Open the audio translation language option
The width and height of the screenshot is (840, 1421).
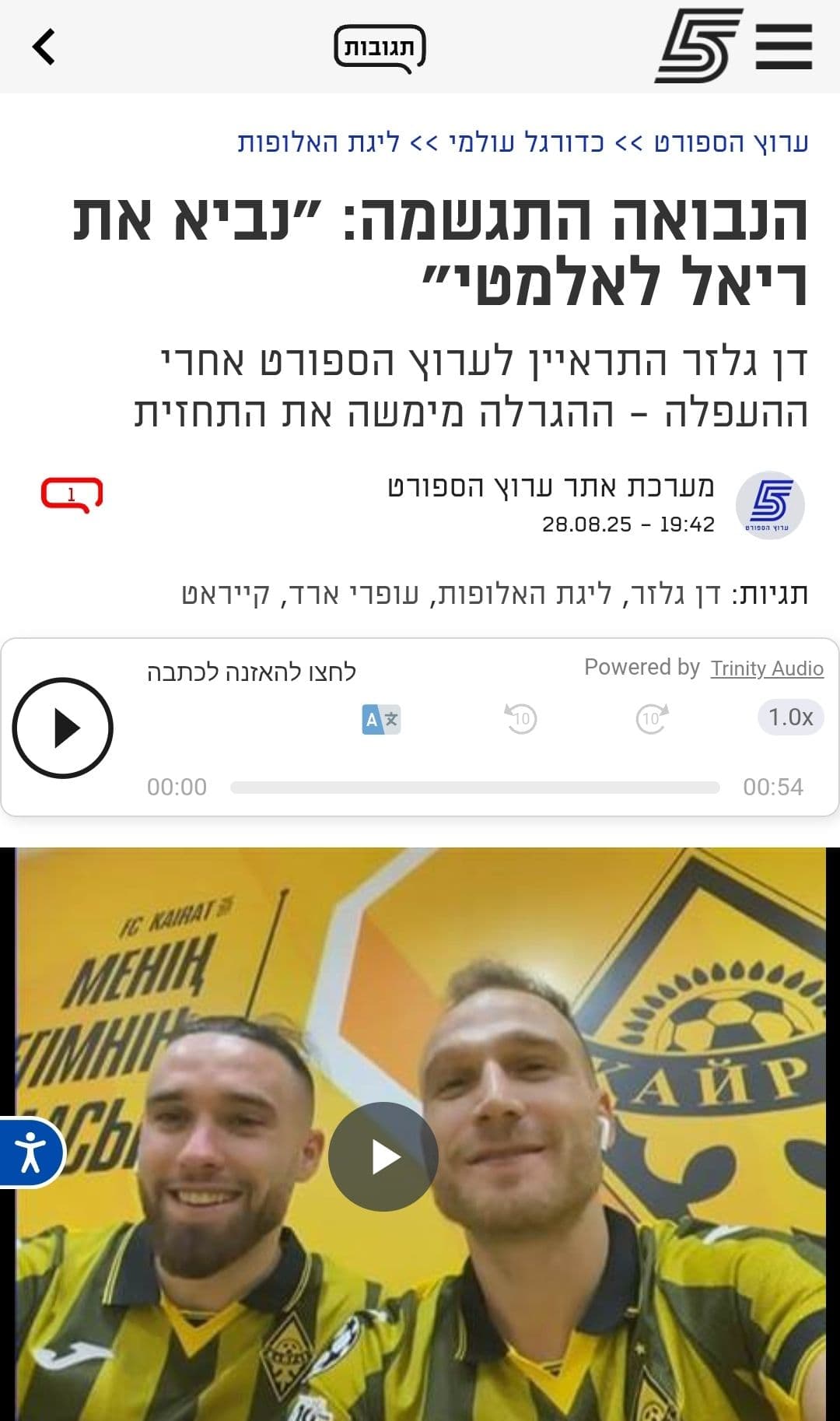pyautogui.click(x=381, y=719)
